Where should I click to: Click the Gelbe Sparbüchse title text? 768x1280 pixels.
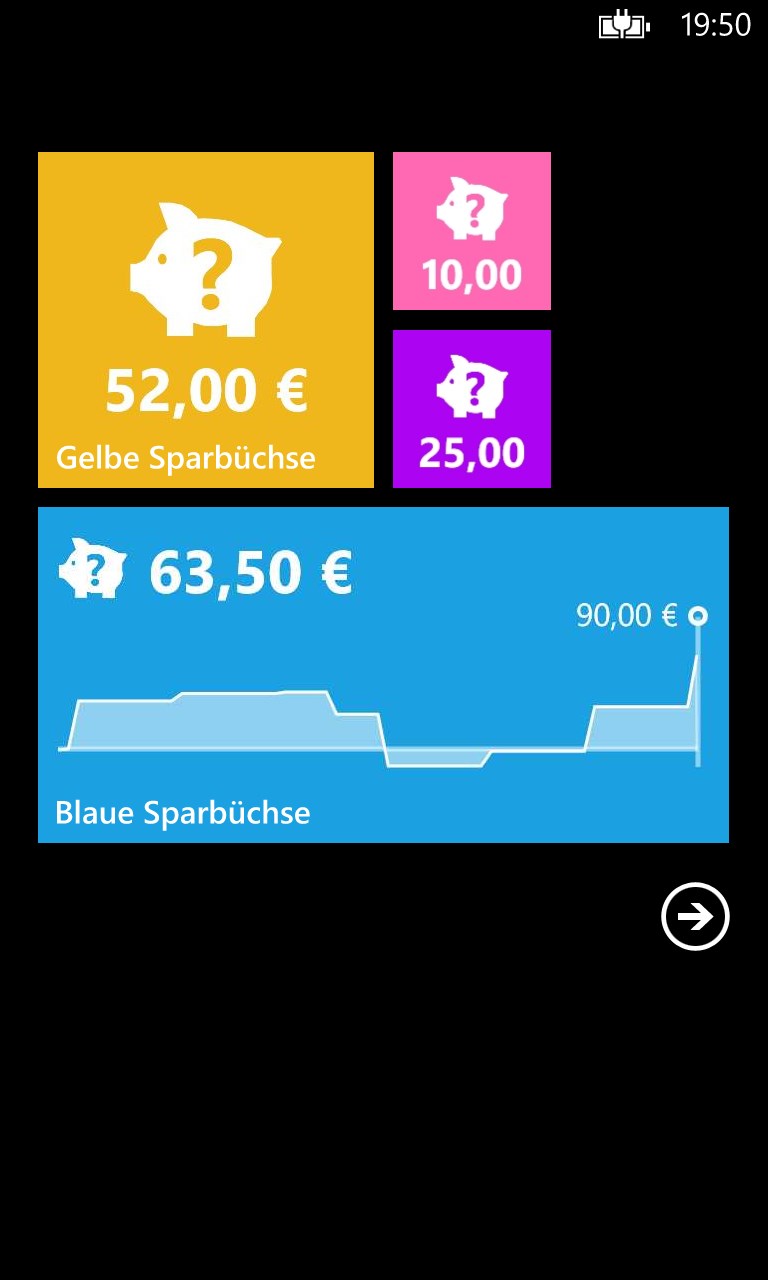pyautogui.click(x=186, y=458)
